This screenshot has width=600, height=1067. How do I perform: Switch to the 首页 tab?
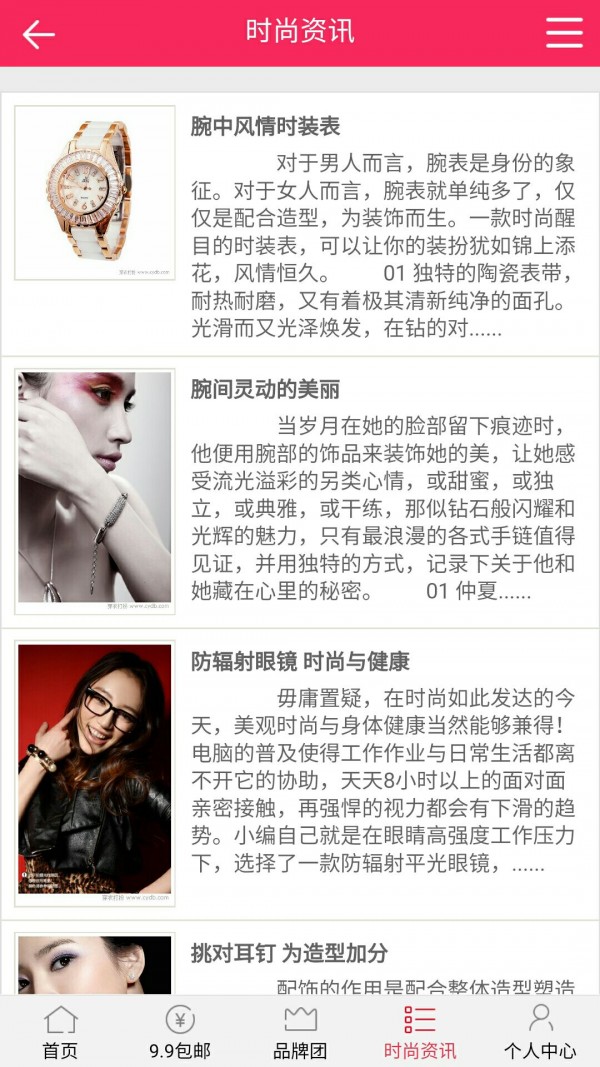60,1031
